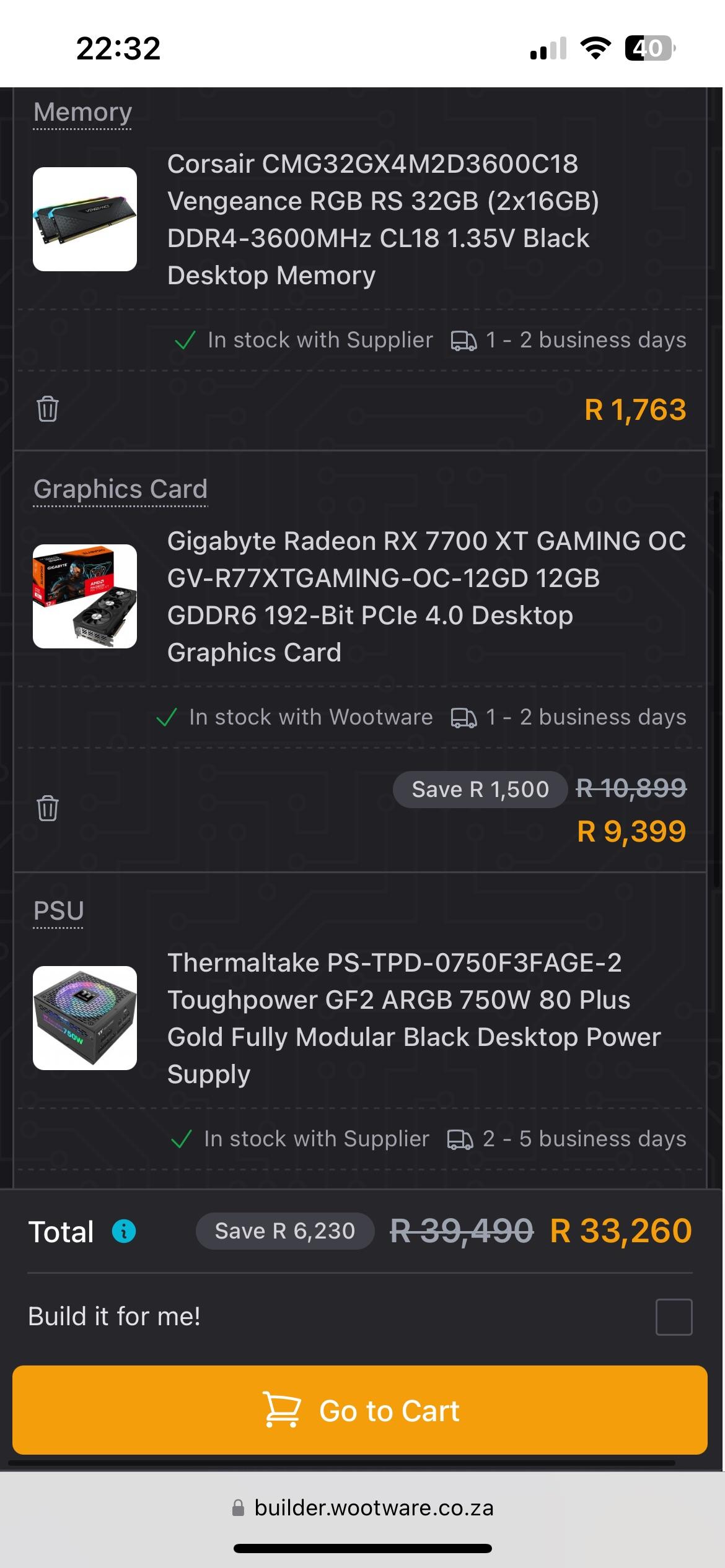Delete the Corsair Vengeance memory from the build
The image size is (725, 1568).
click(47, 409)
